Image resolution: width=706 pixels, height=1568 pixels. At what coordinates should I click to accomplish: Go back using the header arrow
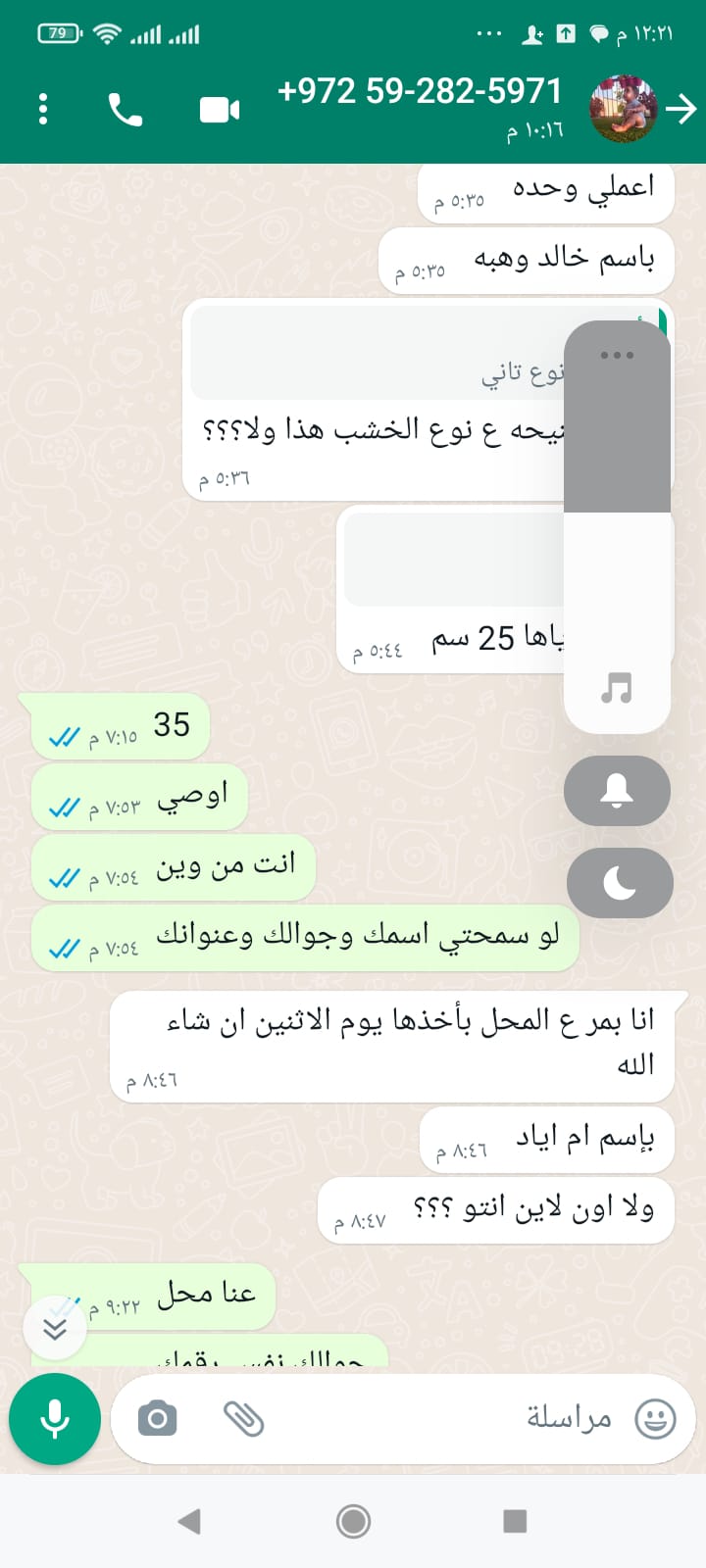(x=681, y=109)
